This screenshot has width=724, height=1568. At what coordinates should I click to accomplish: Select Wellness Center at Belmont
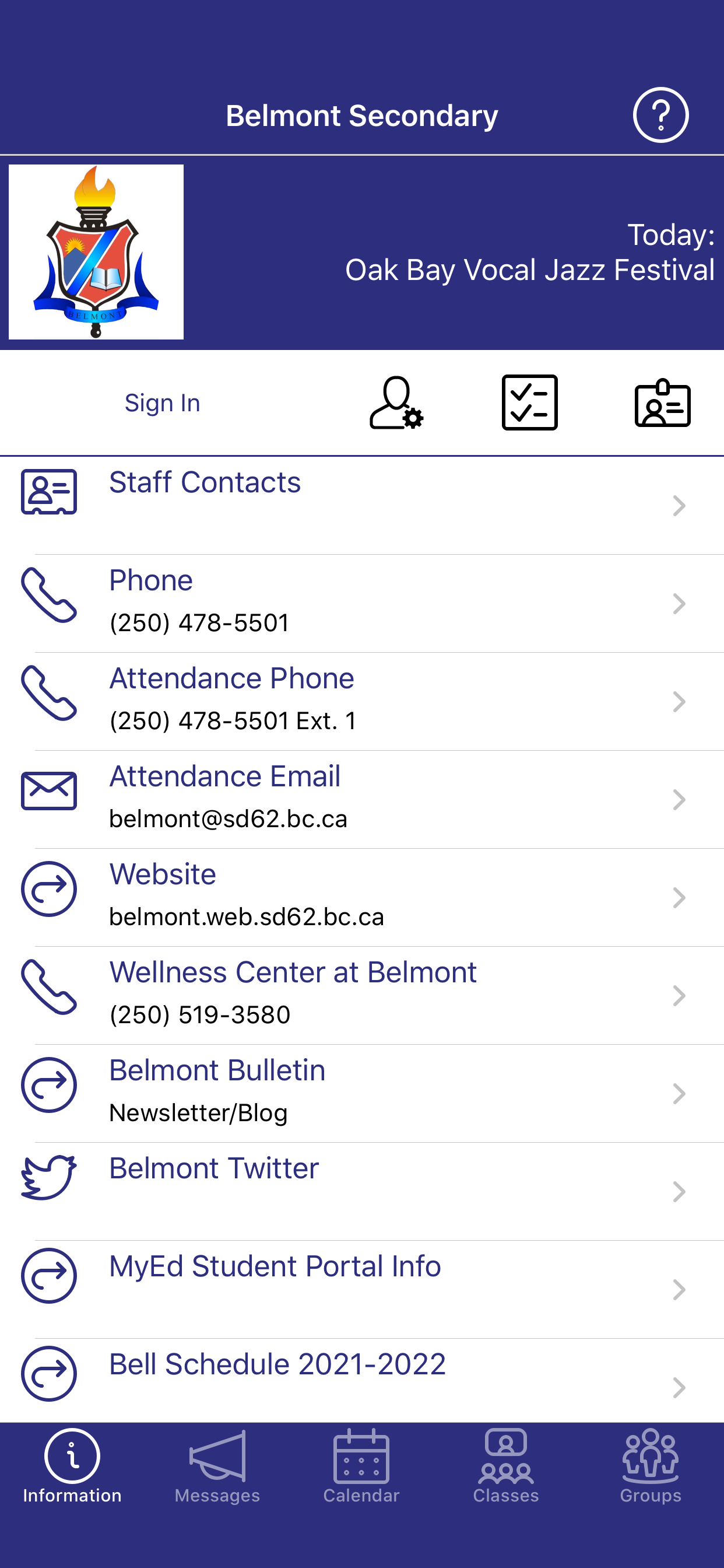click(x=361, y=995)
